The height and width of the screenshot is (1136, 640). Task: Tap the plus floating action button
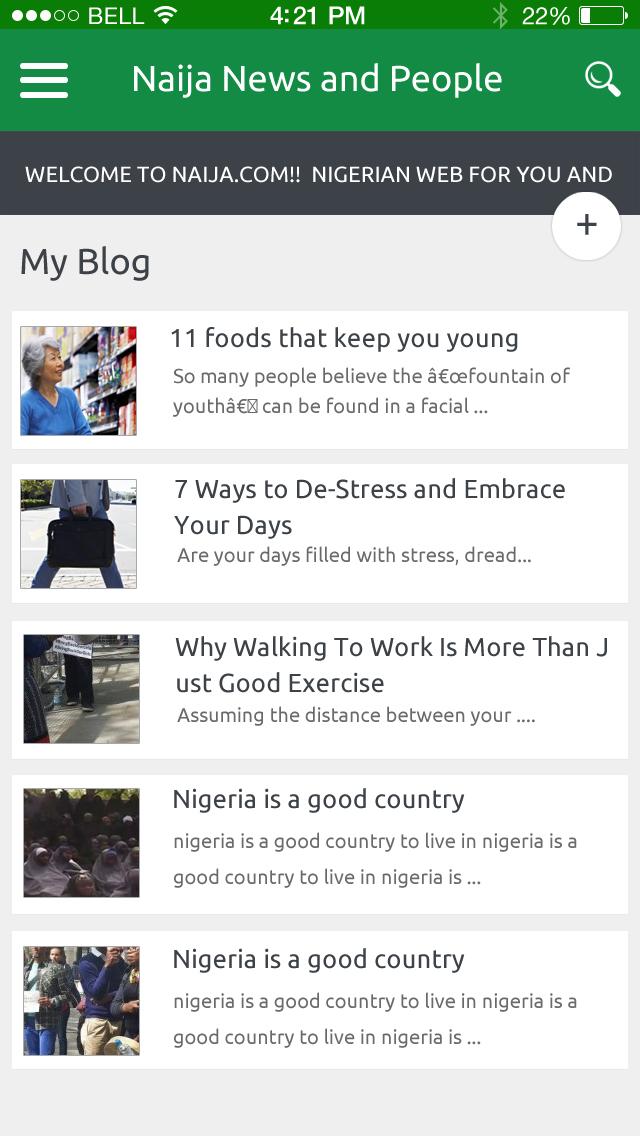click(x=586, y=225)
